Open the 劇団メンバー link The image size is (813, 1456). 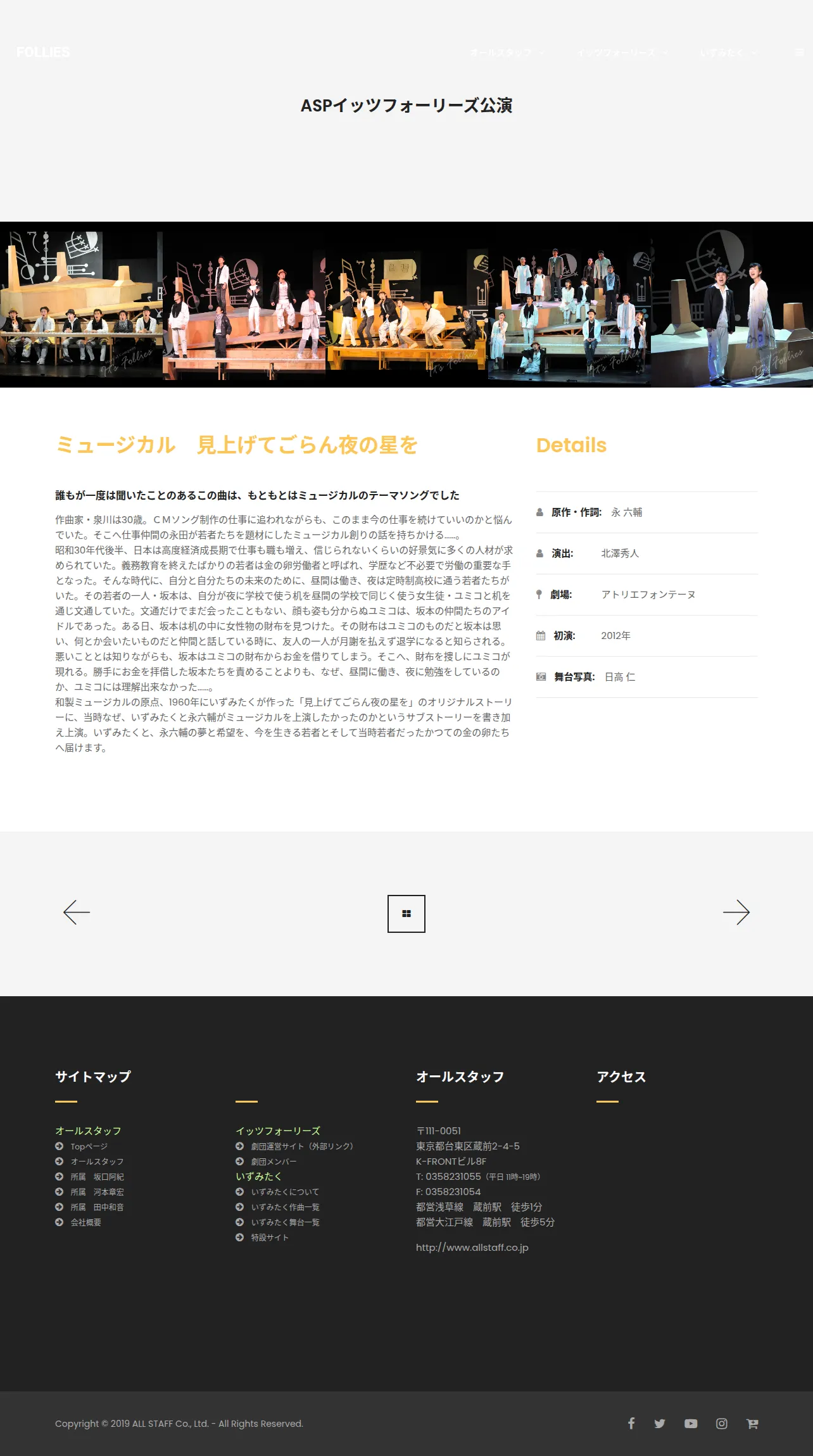274,1162
